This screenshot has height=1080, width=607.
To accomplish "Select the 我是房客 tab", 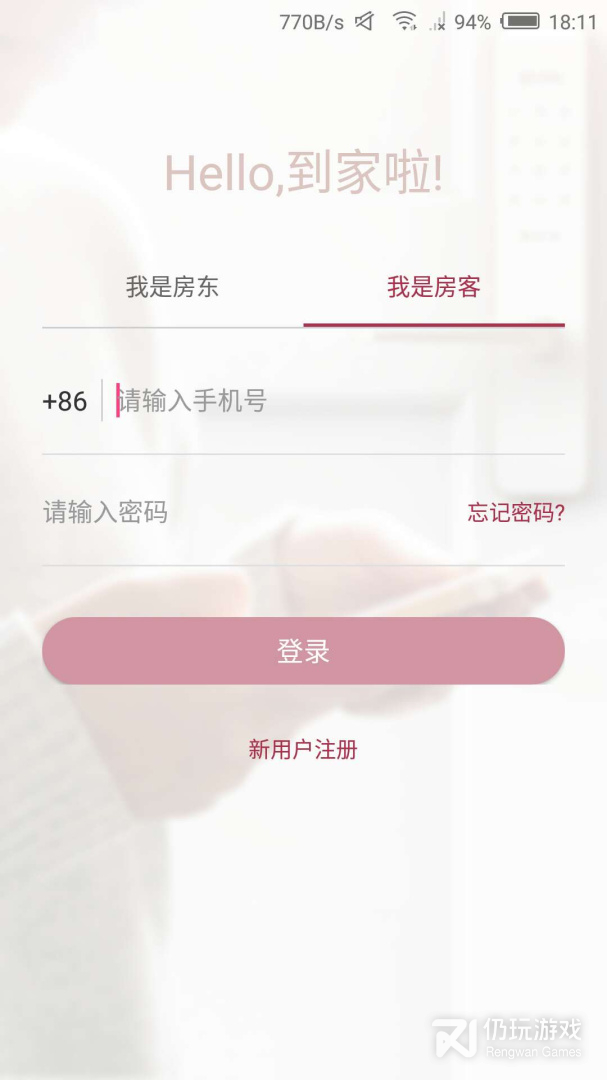I will 434,288.
